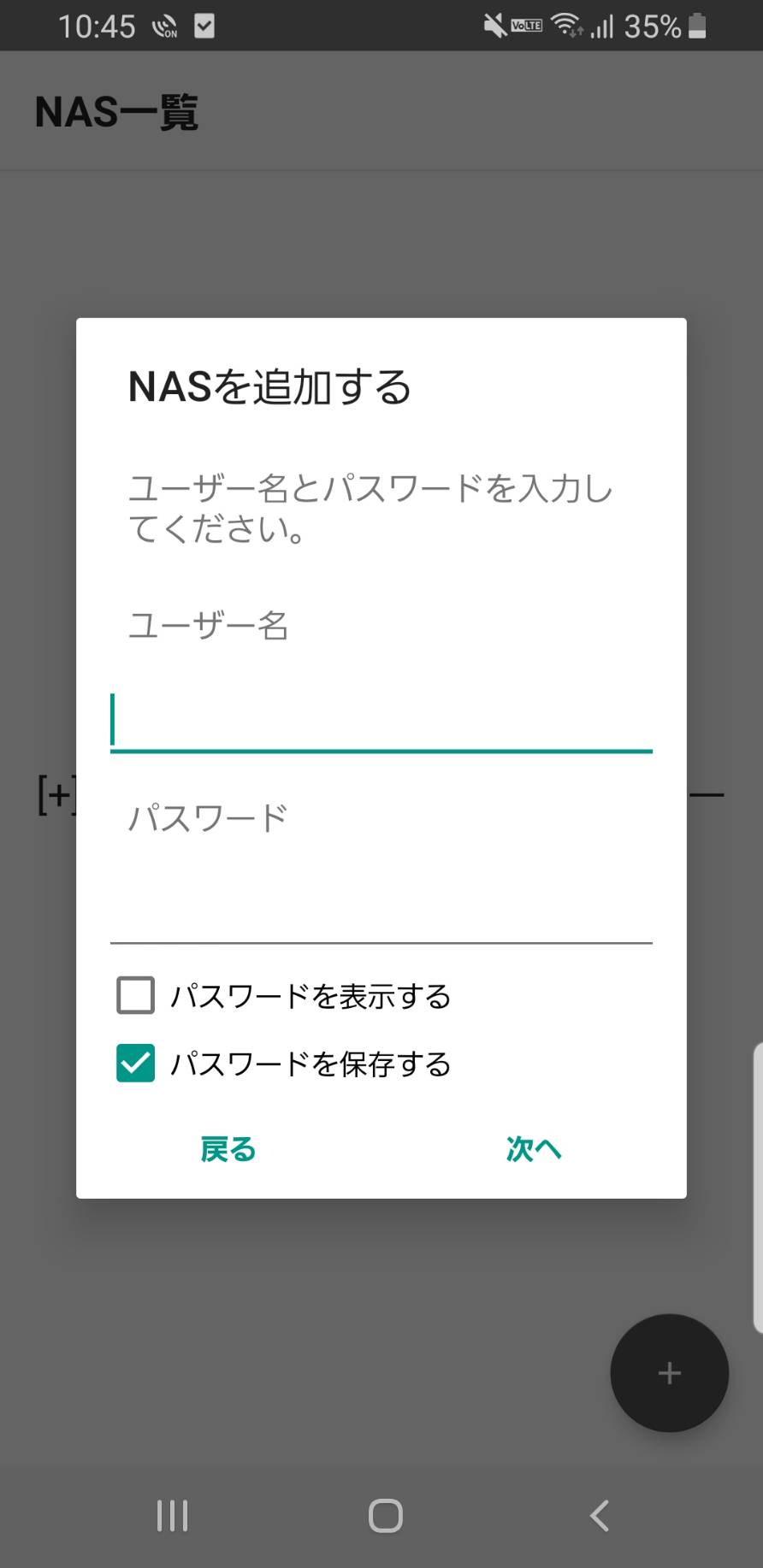763x1568 pixels.
Task: Tap the パスワード input field
Action: [x=381, y=910]
